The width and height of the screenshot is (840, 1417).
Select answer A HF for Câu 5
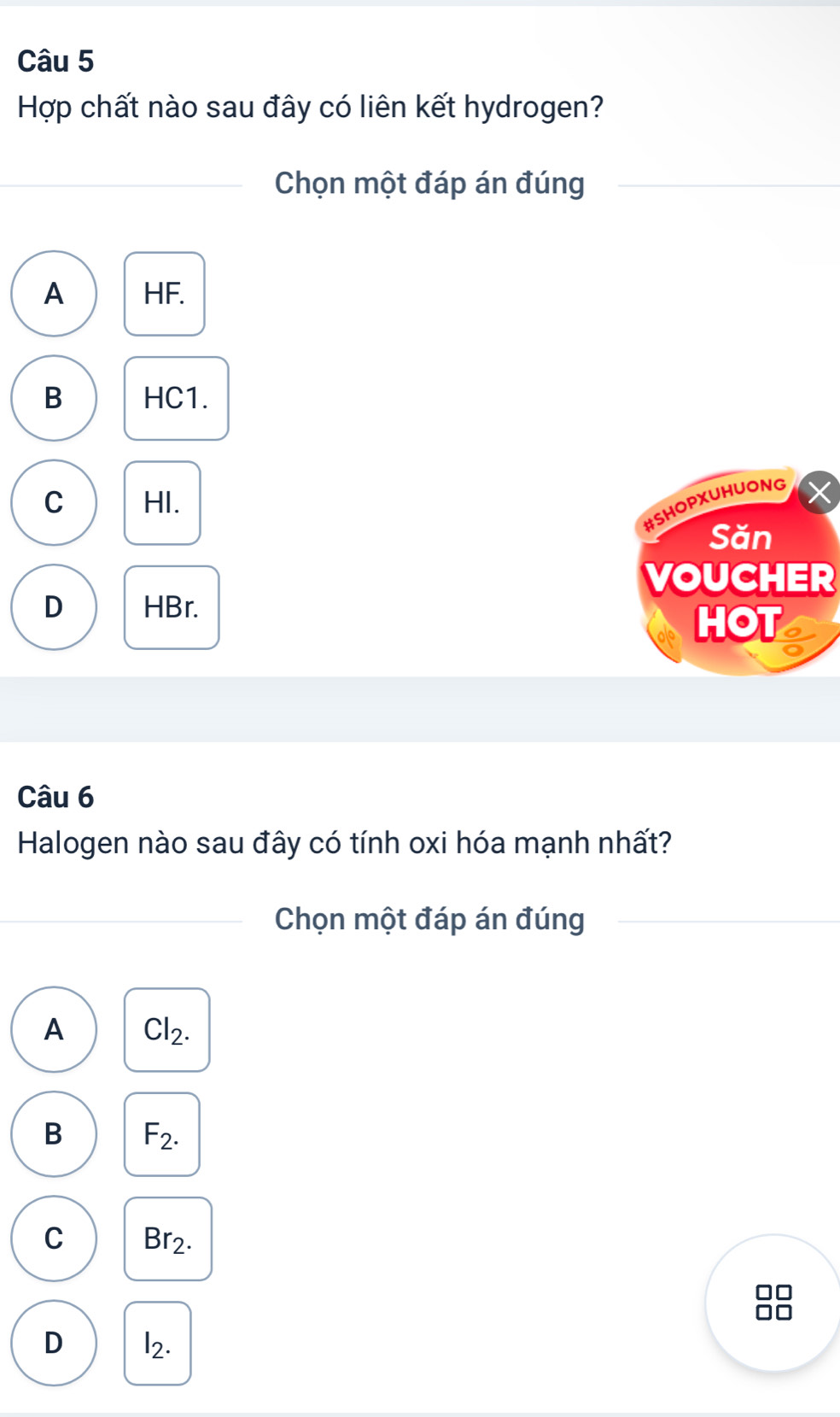pos(54,294)
